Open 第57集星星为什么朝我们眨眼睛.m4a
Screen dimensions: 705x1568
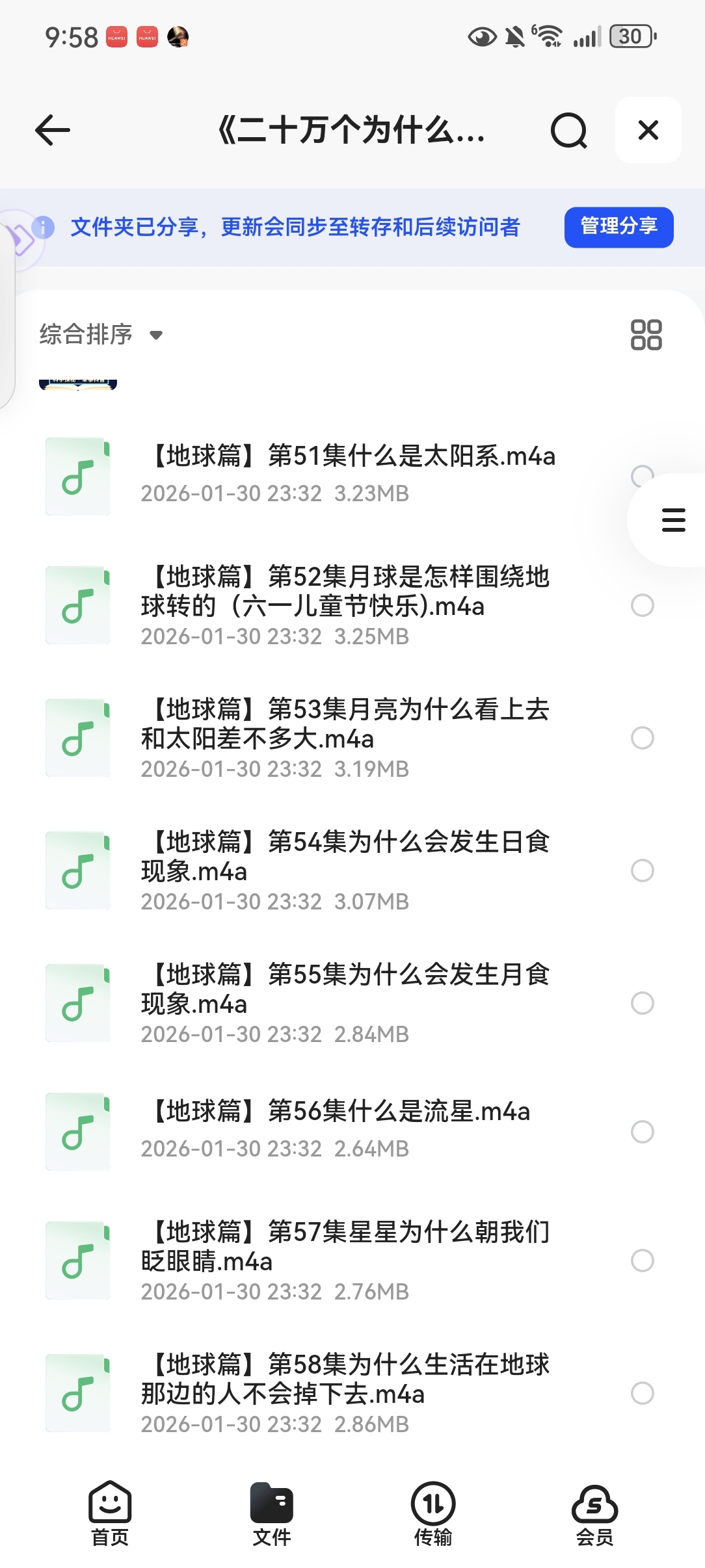[x=345, y=1247]
